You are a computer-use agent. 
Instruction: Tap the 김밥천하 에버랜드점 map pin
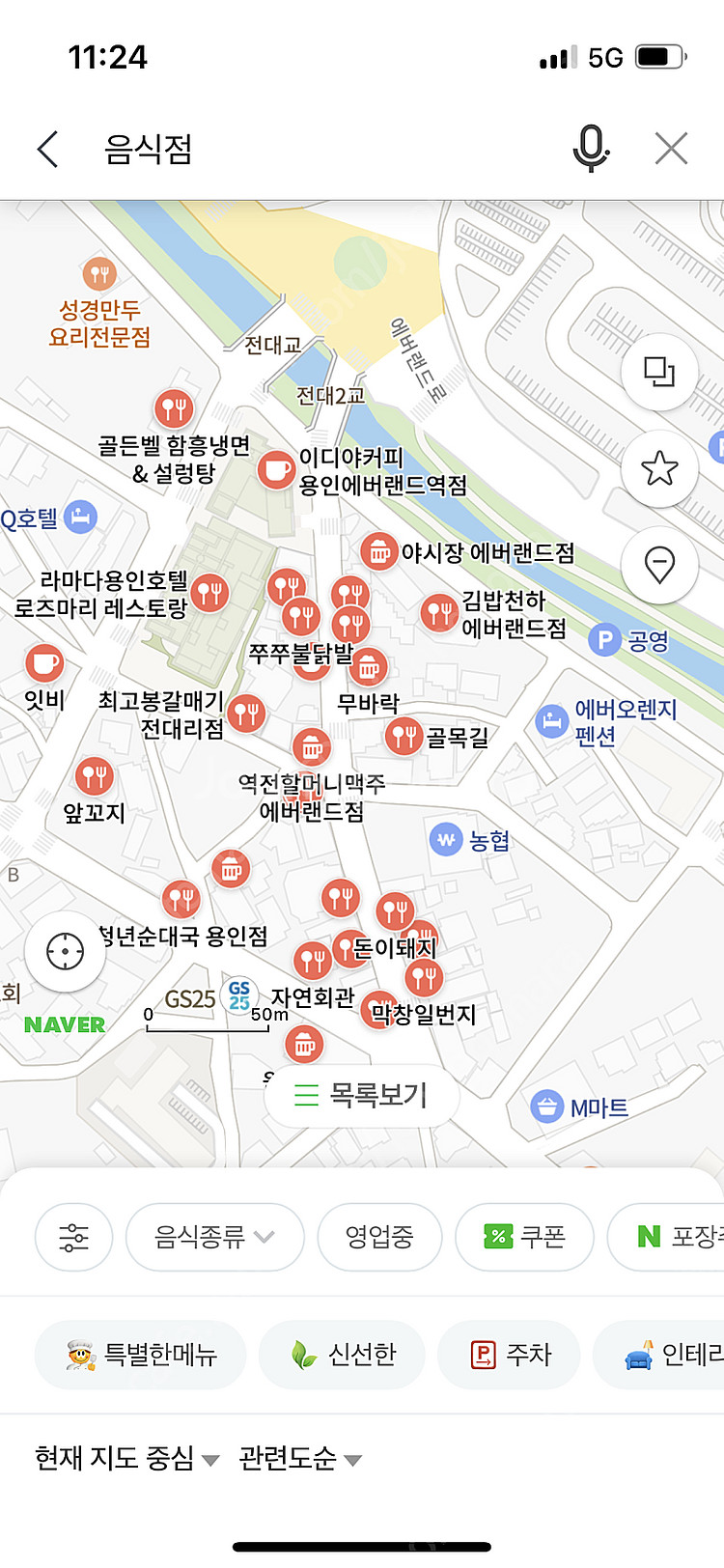(x=439, y=612)
